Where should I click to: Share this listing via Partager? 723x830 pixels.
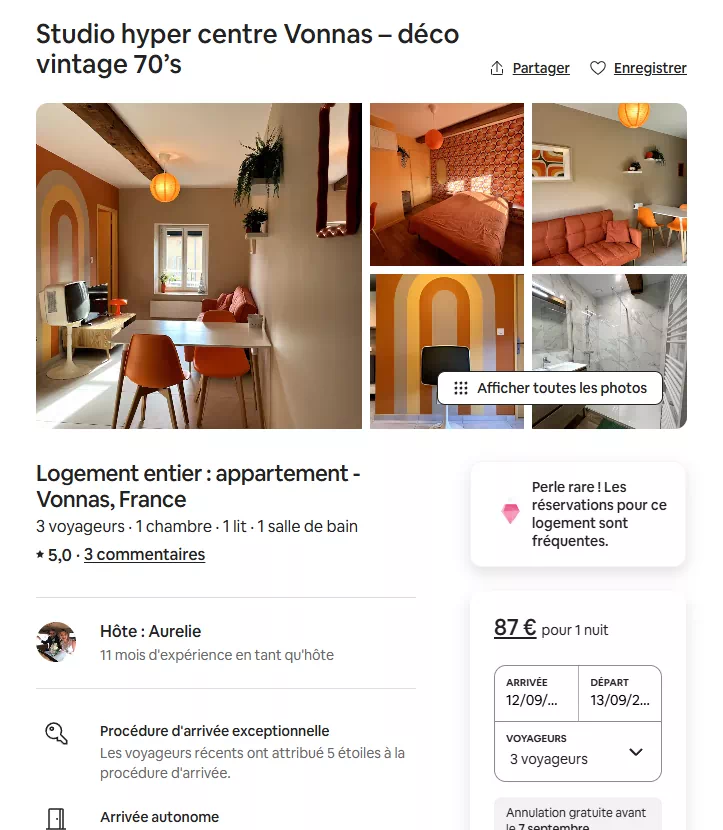[x=530, y=68]
